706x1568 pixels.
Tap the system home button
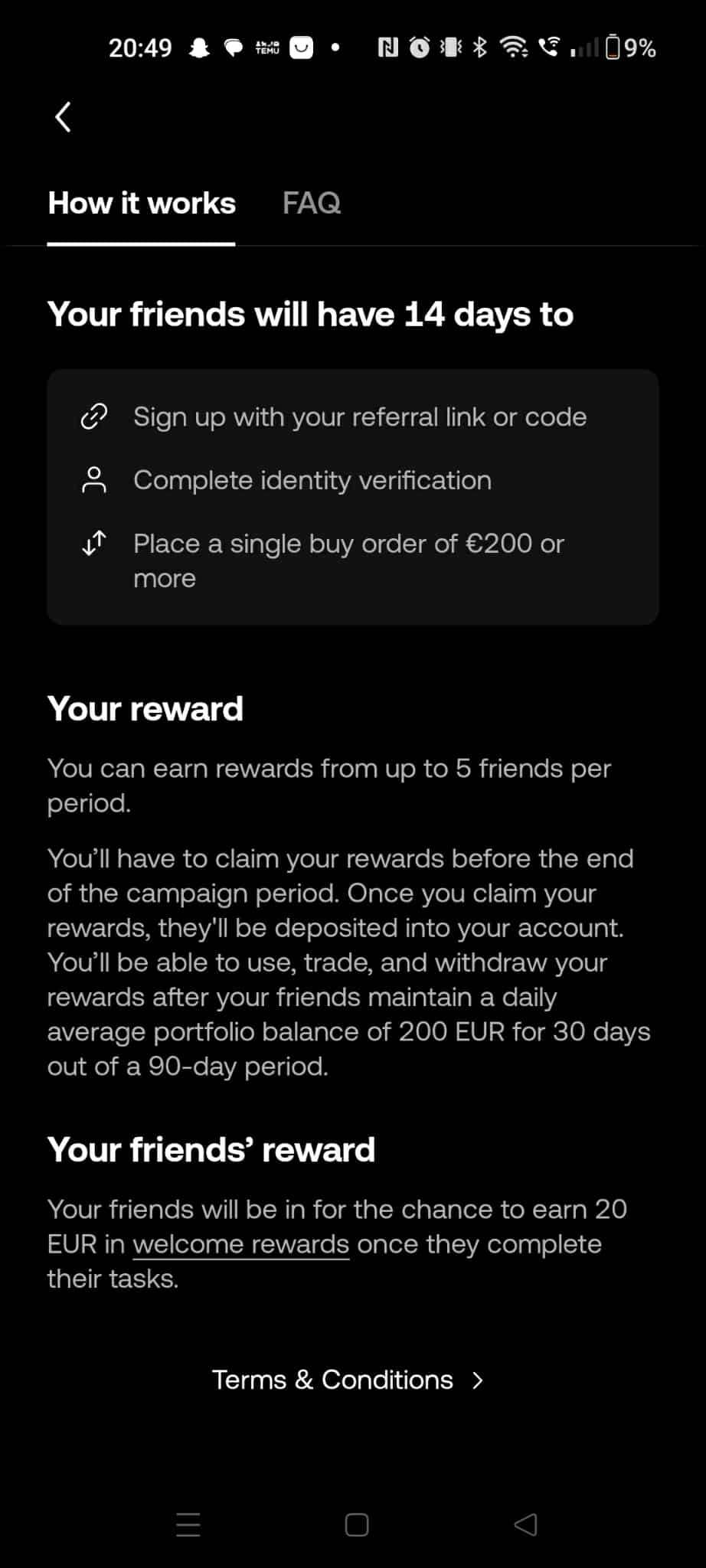(x=357, y=1524)
